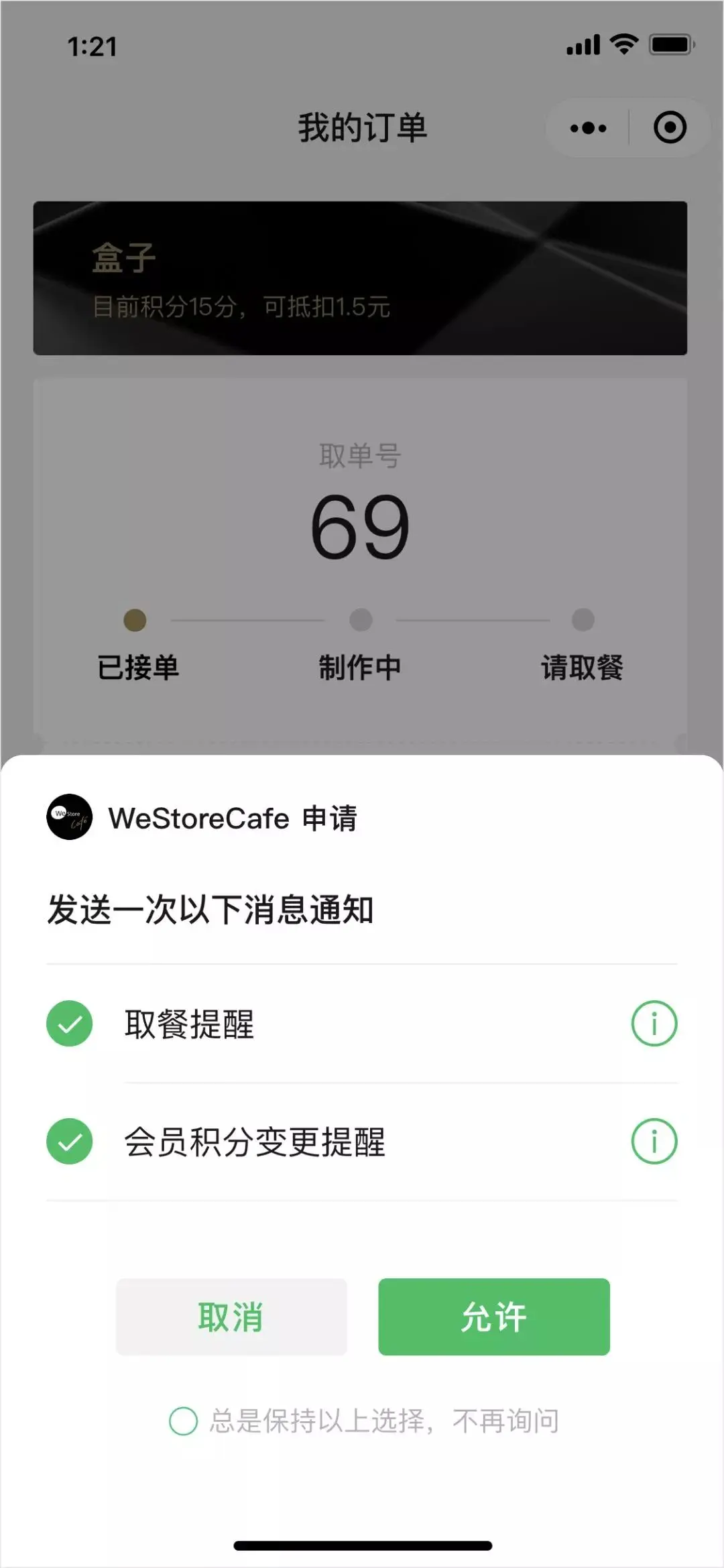724x1568 pixels.
Task: Click the order progress bar at 制作中
Action: click(361, 621)
